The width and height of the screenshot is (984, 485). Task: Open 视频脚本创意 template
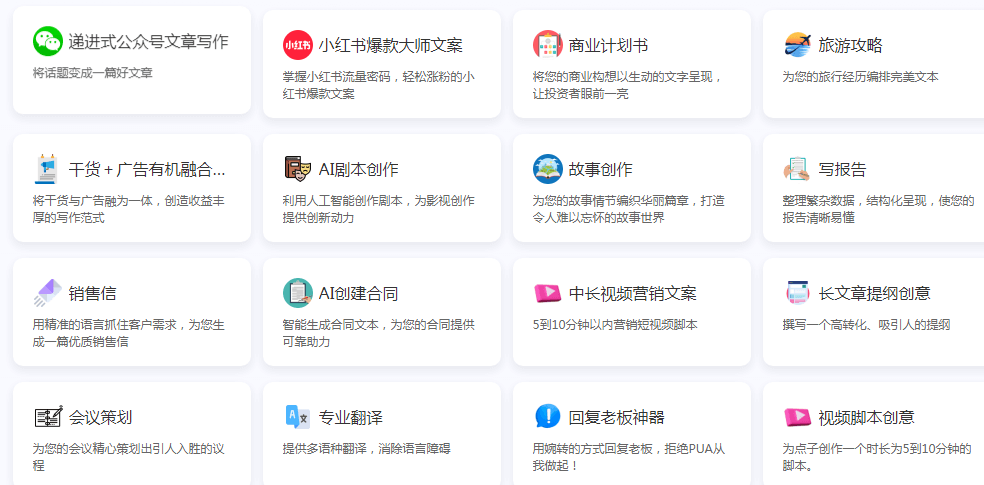(x=873, y=434)
